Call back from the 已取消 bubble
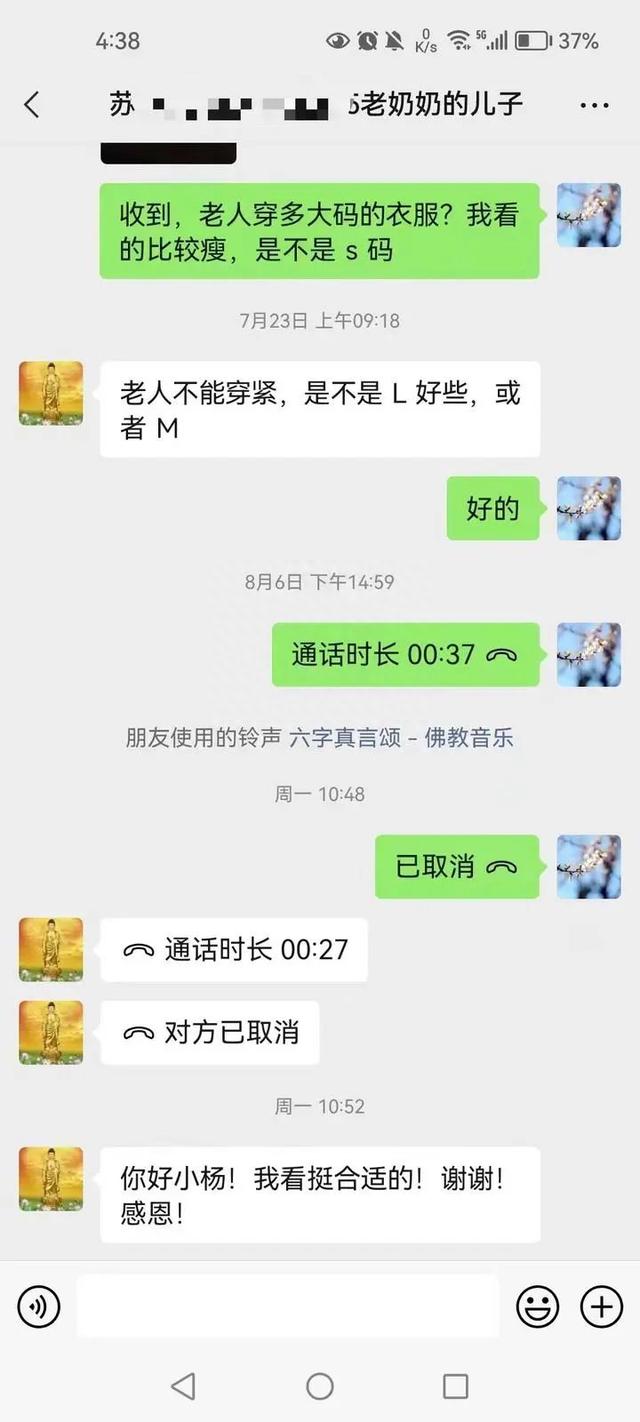640x1422 pixels. (x=457, y=867)
